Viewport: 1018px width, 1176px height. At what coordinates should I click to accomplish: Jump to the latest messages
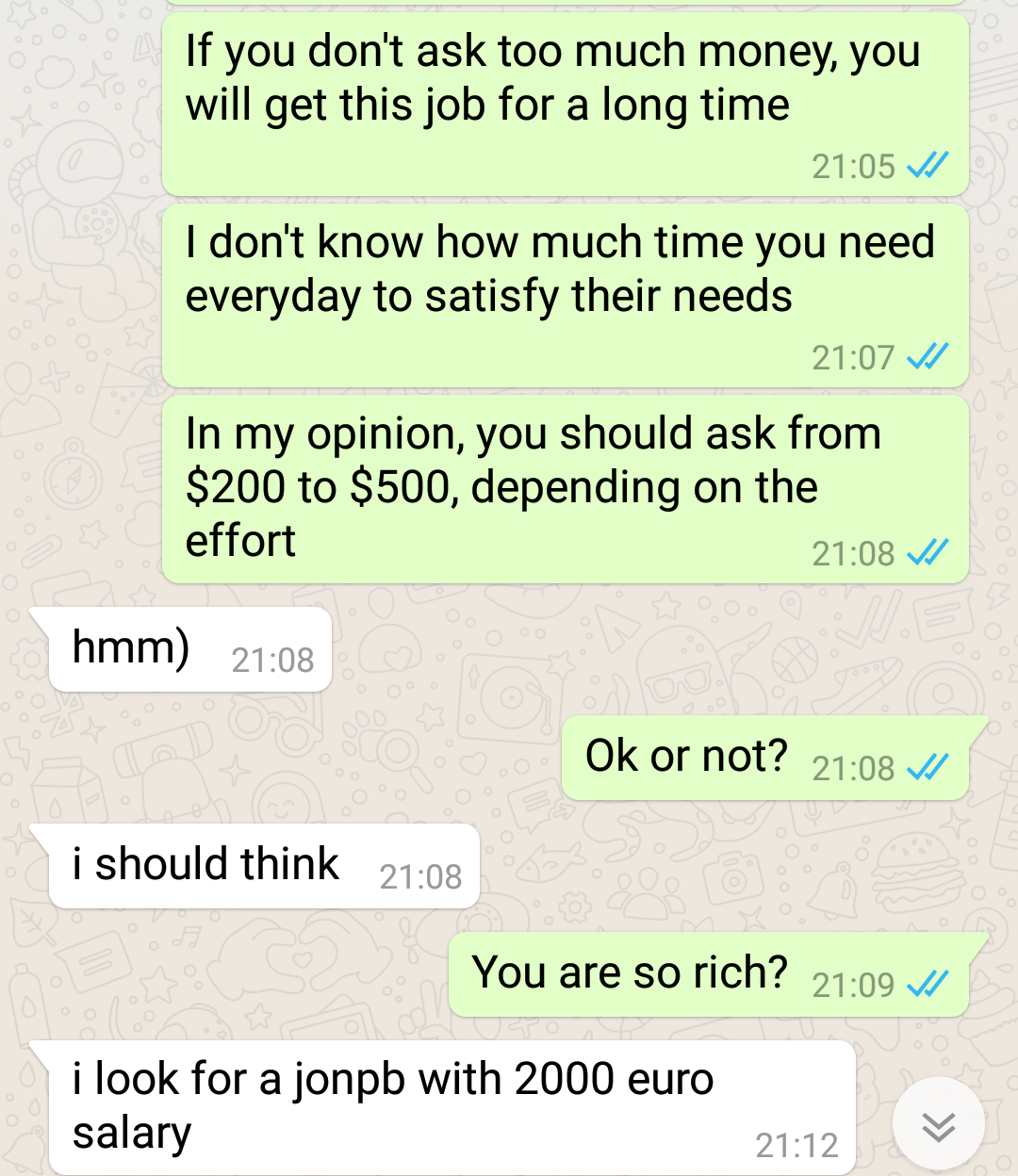(938, 1125)
